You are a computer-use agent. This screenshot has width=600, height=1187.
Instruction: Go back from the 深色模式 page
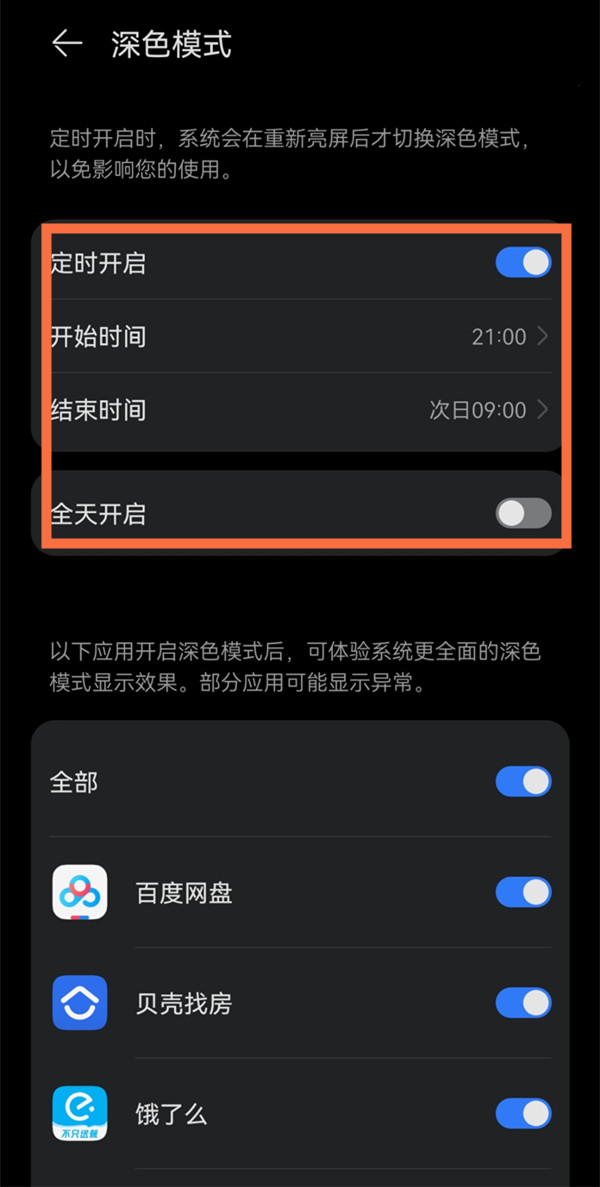click(x=67, y=44)
